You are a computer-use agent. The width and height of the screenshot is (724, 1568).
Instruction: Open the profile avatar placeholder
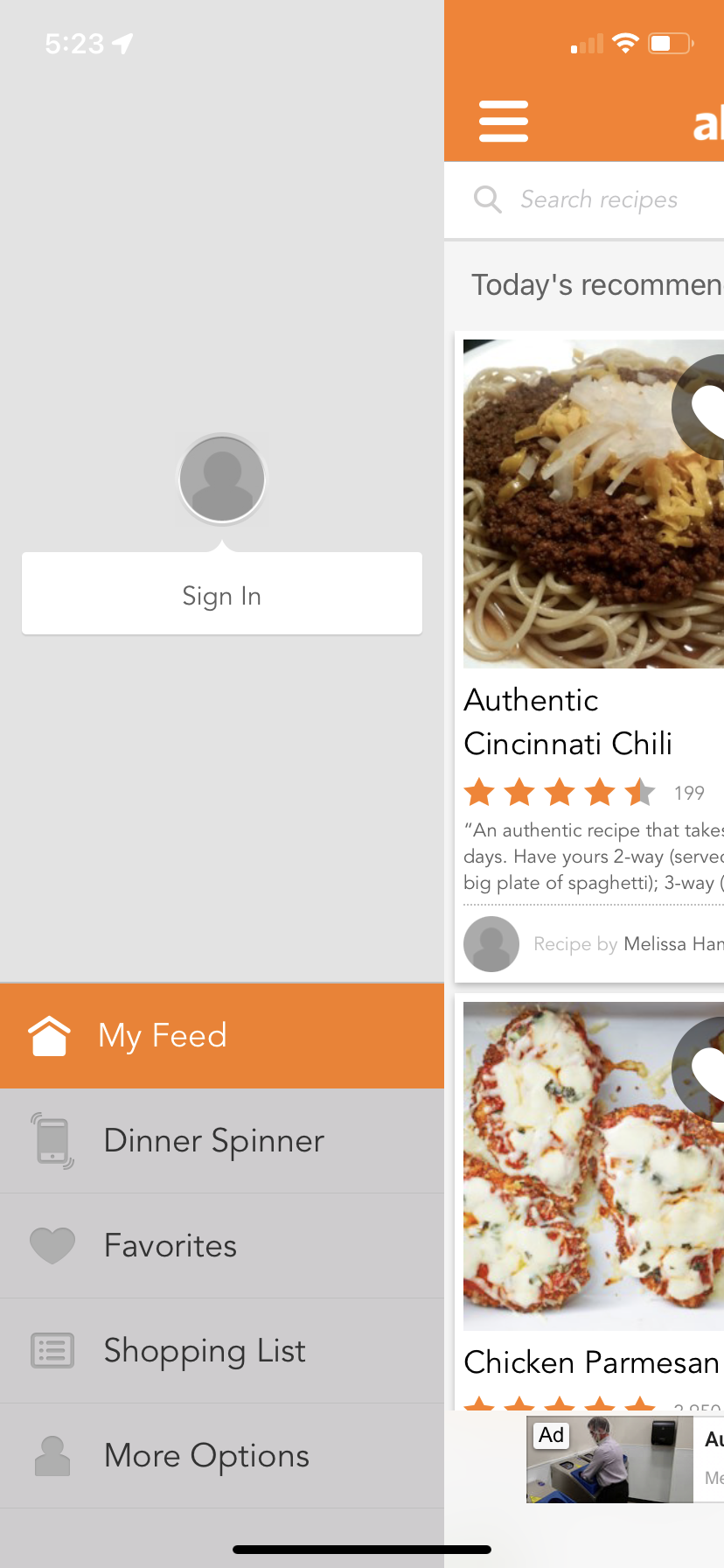point(222,479)
